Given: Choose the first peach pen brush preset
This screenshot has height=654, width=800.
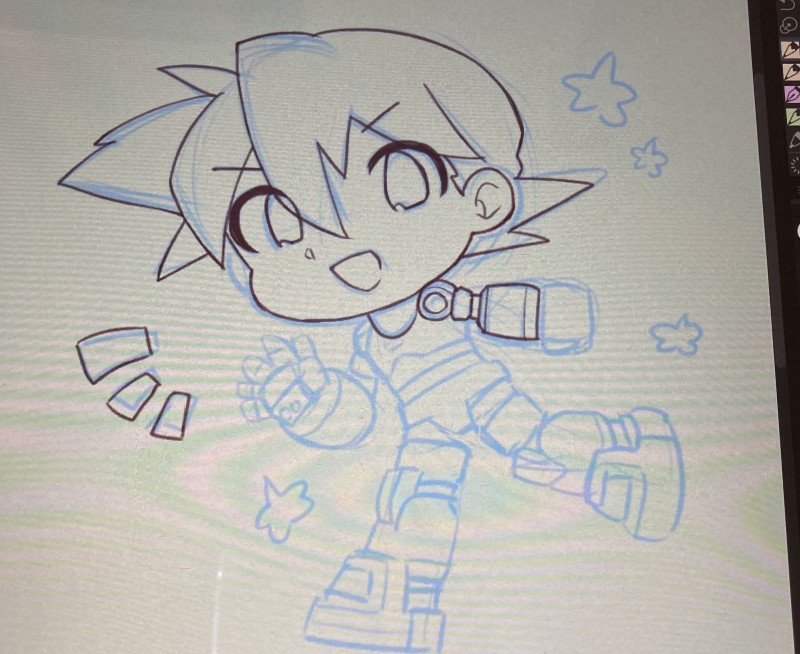Looking at the screenshot, I should point(792,49).
